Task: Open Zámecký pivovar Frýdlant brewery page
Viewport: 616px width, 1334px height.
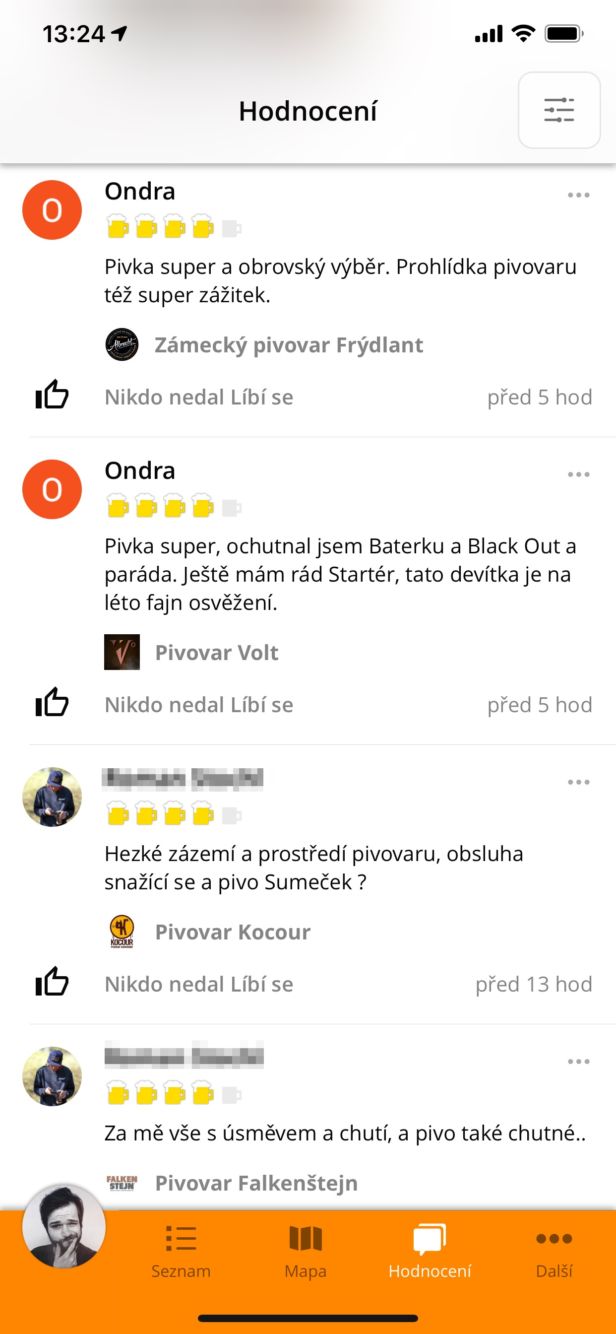Action: [288, 345]
